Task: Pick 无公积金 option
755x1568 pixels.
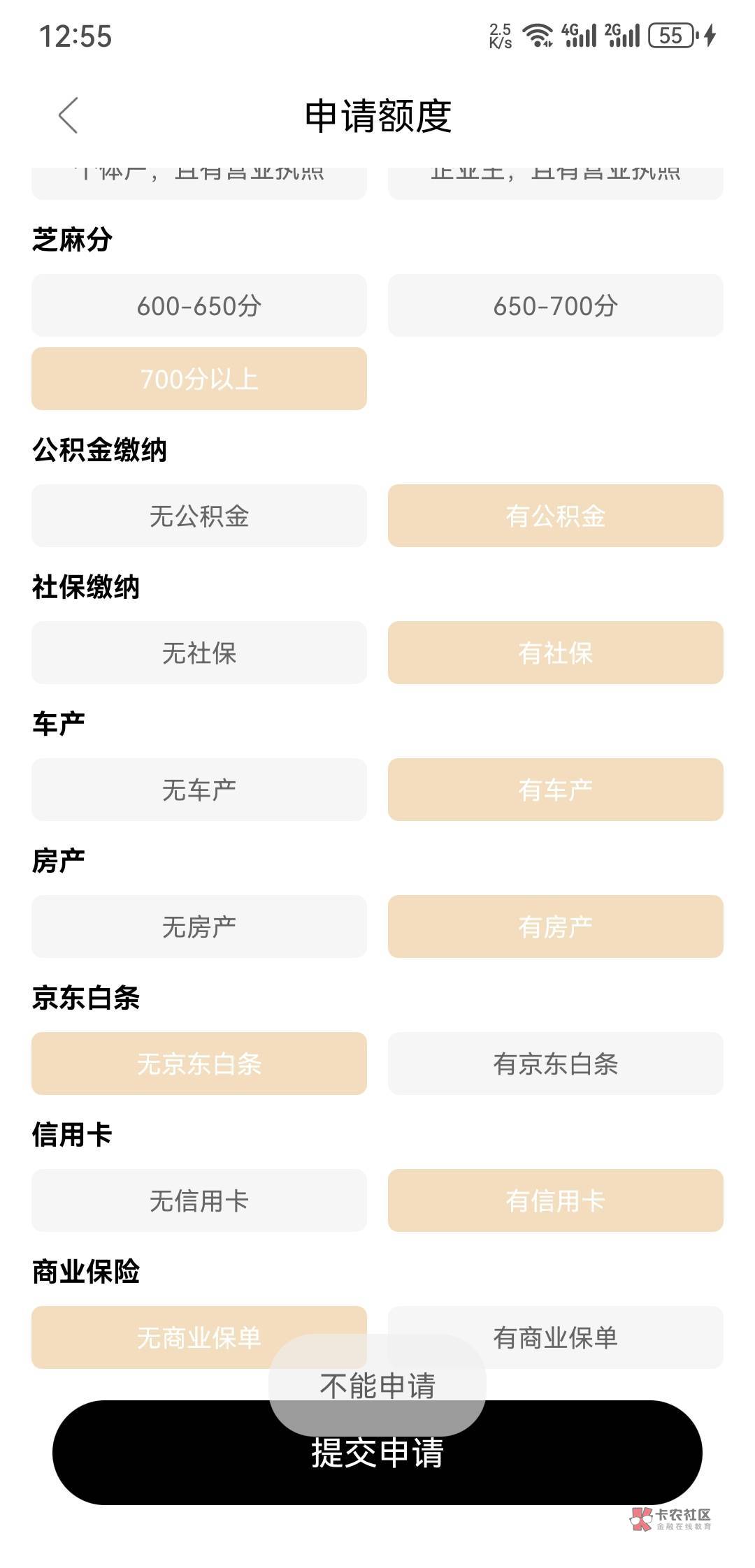Action: tap(199, 516)
